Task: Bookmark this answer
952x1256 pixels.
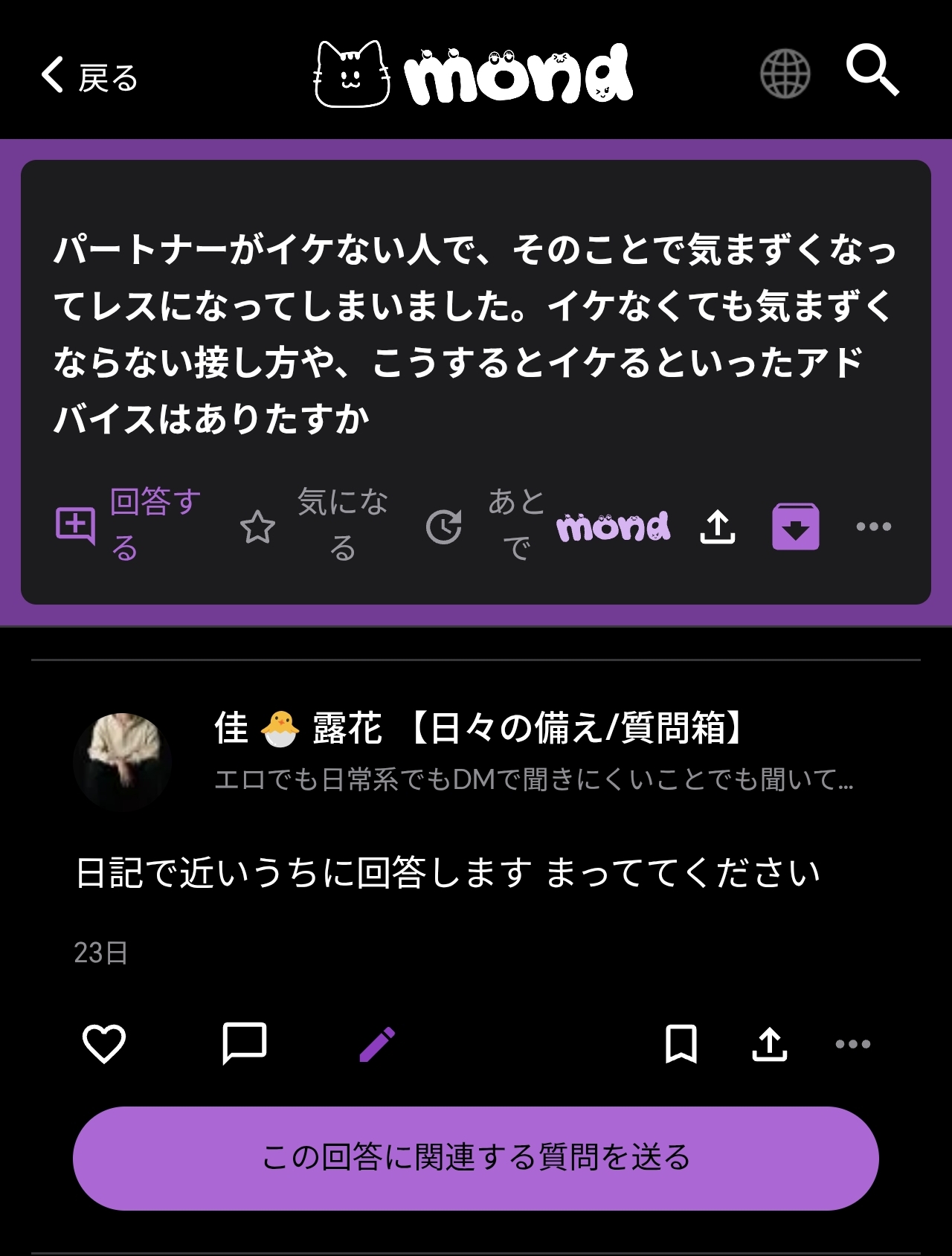Action: (681, 1043)
